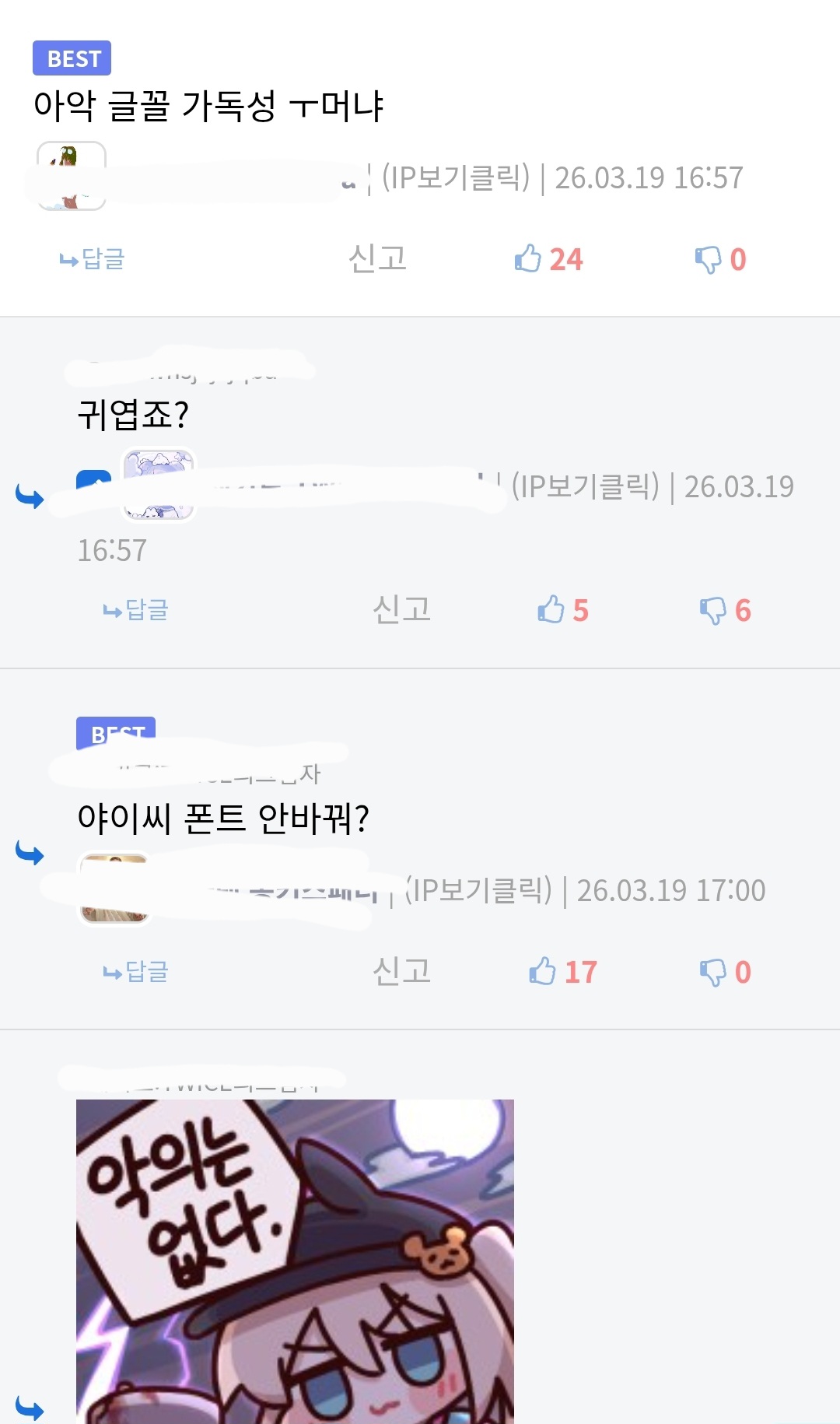The width and height of the screenshot is (840, 1424).
Task: Report the '귀엽죠?' comment
Action: pos(401,610)
